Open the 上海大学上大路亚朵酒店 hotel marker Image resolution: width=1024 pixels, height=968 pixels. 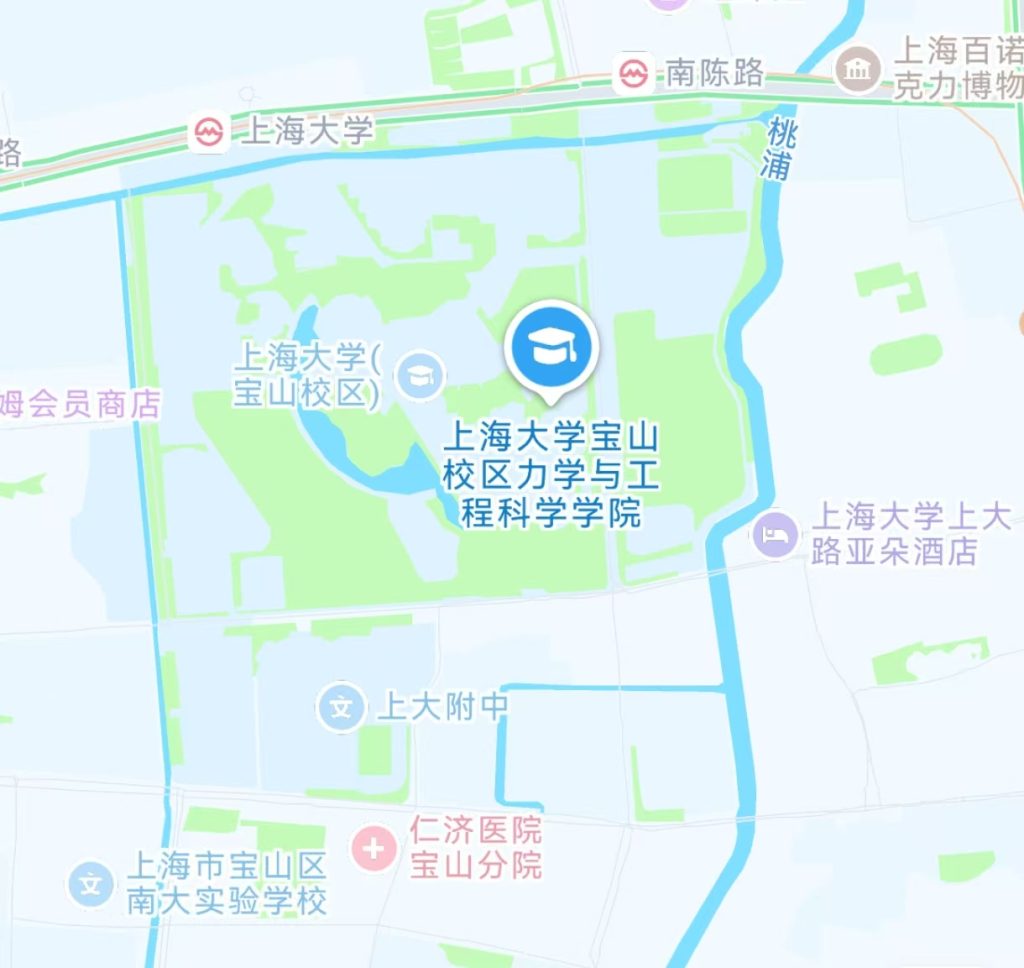tap(776, 531)
